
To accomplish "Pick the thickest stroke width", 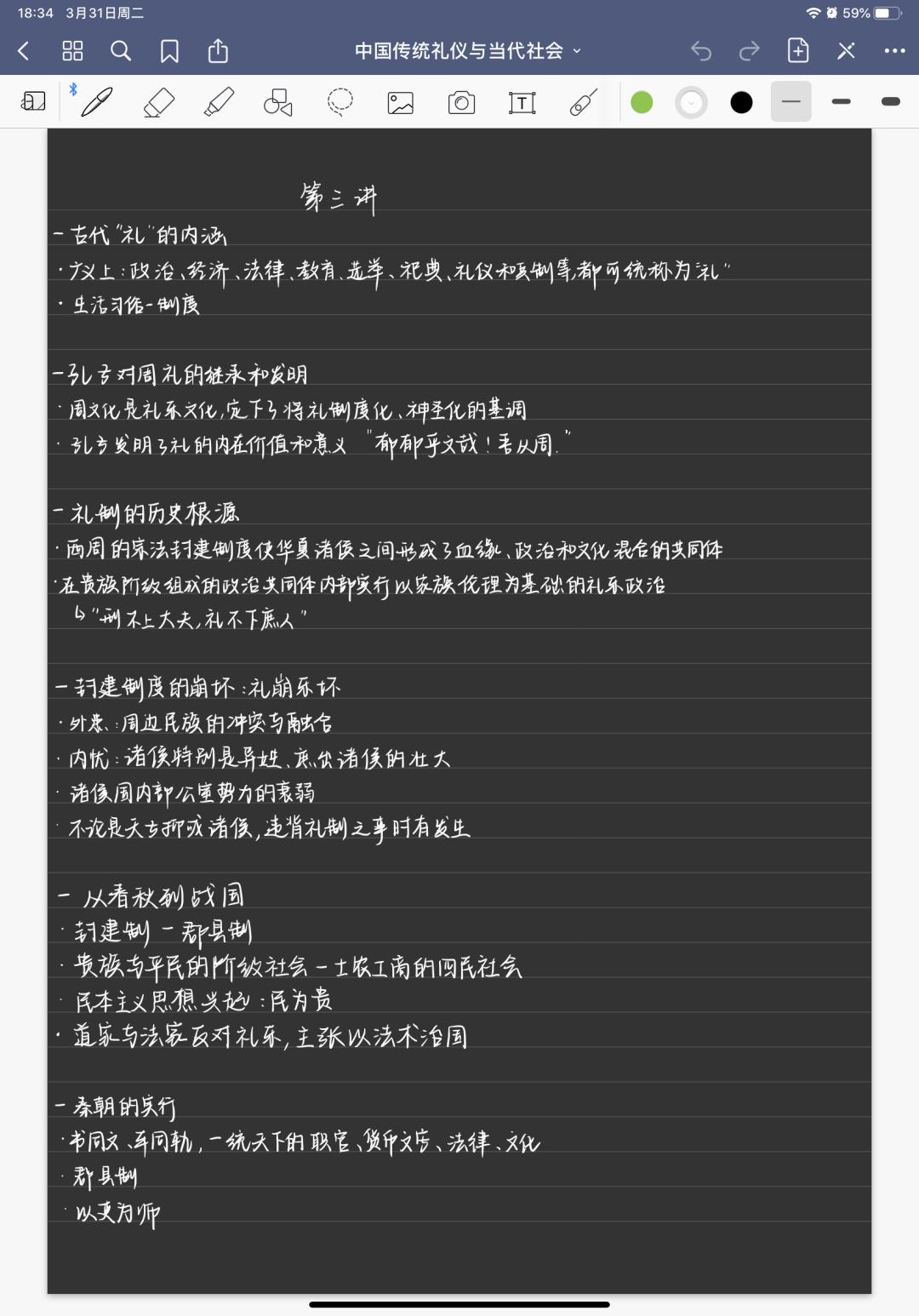I will point(891,101).
